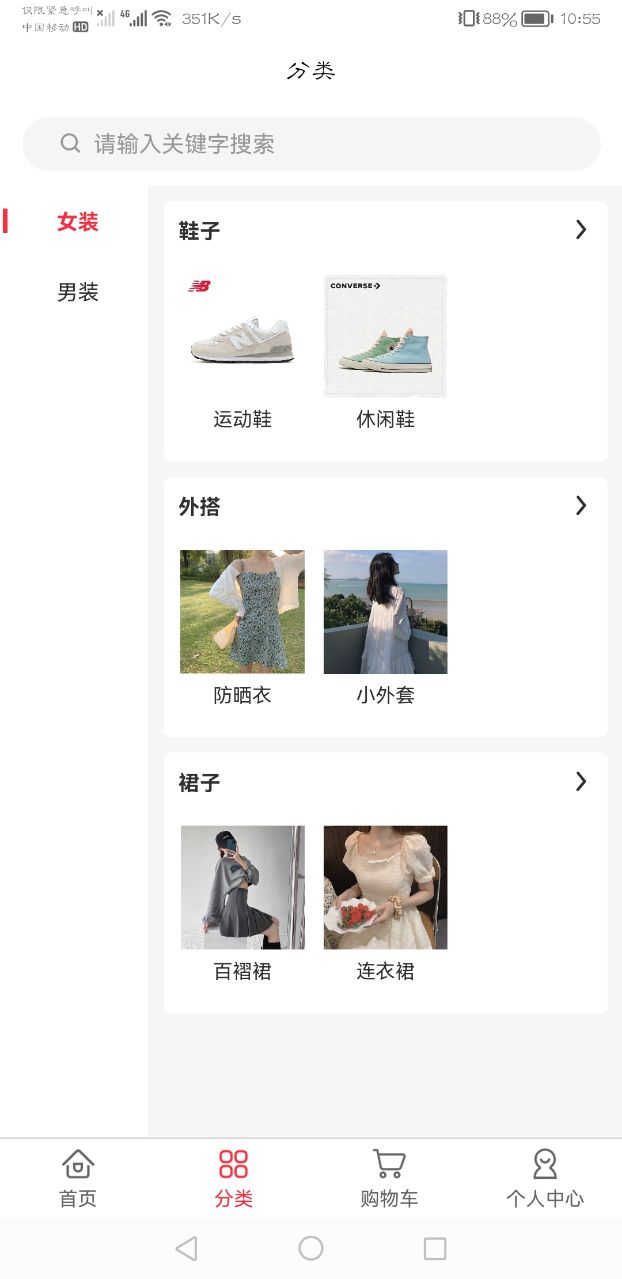Switch to the 个人中心 tab
The width and height of the screenshot is (622, 1279).
pyautogui.click(x=544, y=1178)
